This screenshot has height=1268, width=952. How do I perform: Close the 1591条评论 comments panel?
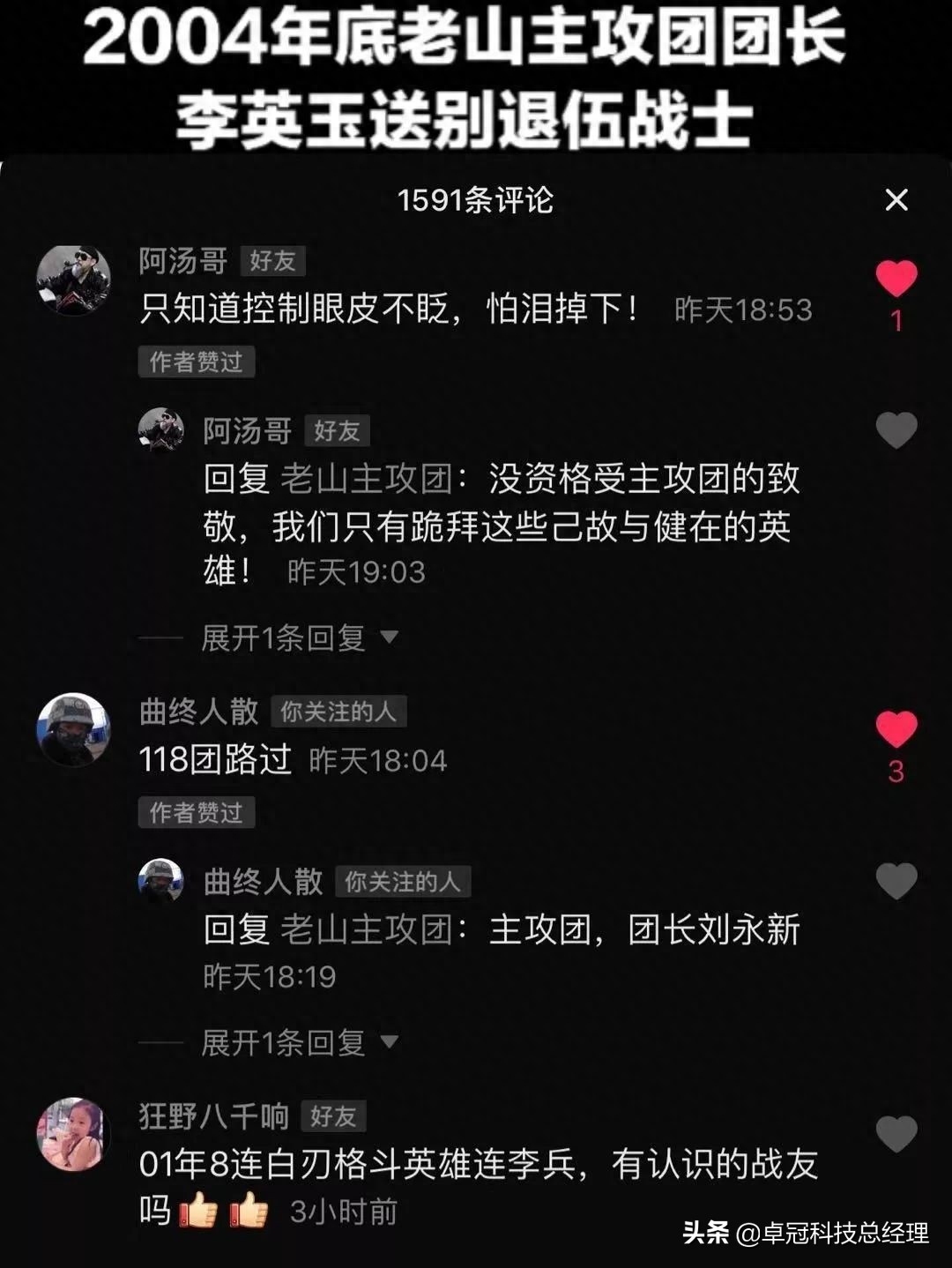coord(896,200)
